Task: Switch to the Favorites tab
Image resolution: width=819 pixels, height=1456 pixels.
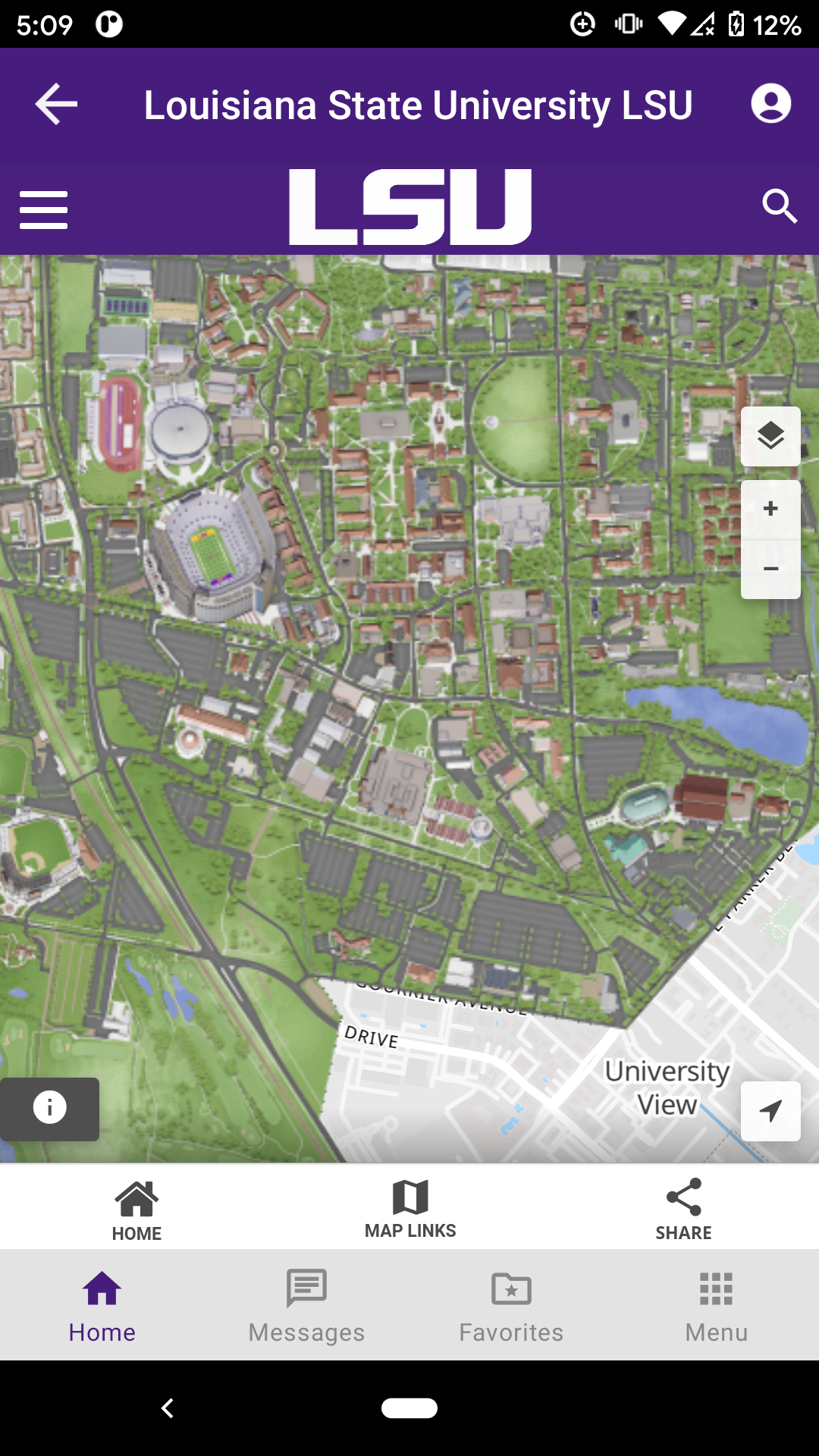Action: pos(512,1307)
